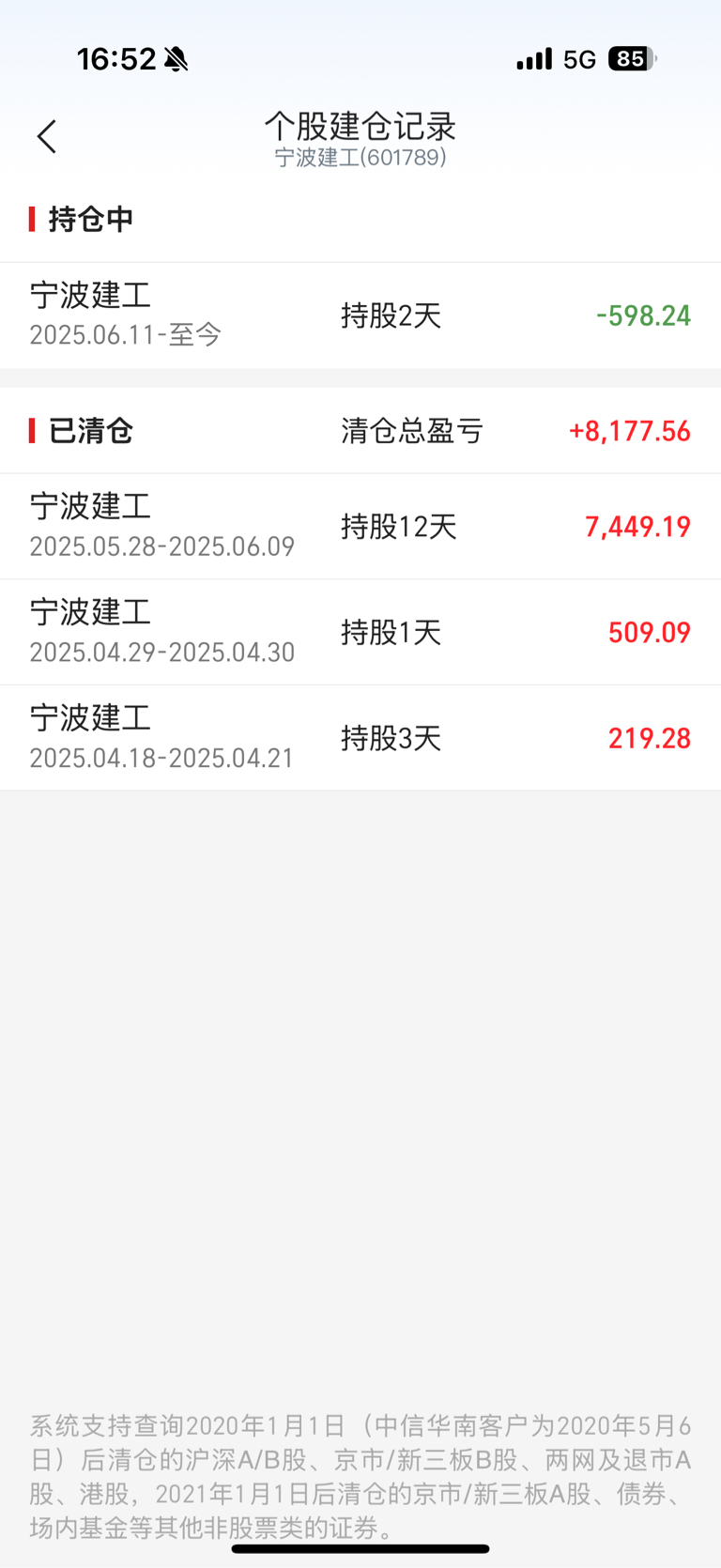The width and height of the screenshot is (721, 1568).
Task: Open the record dated 2025.04.29-2025.04.30
Action: pos(360,633)
